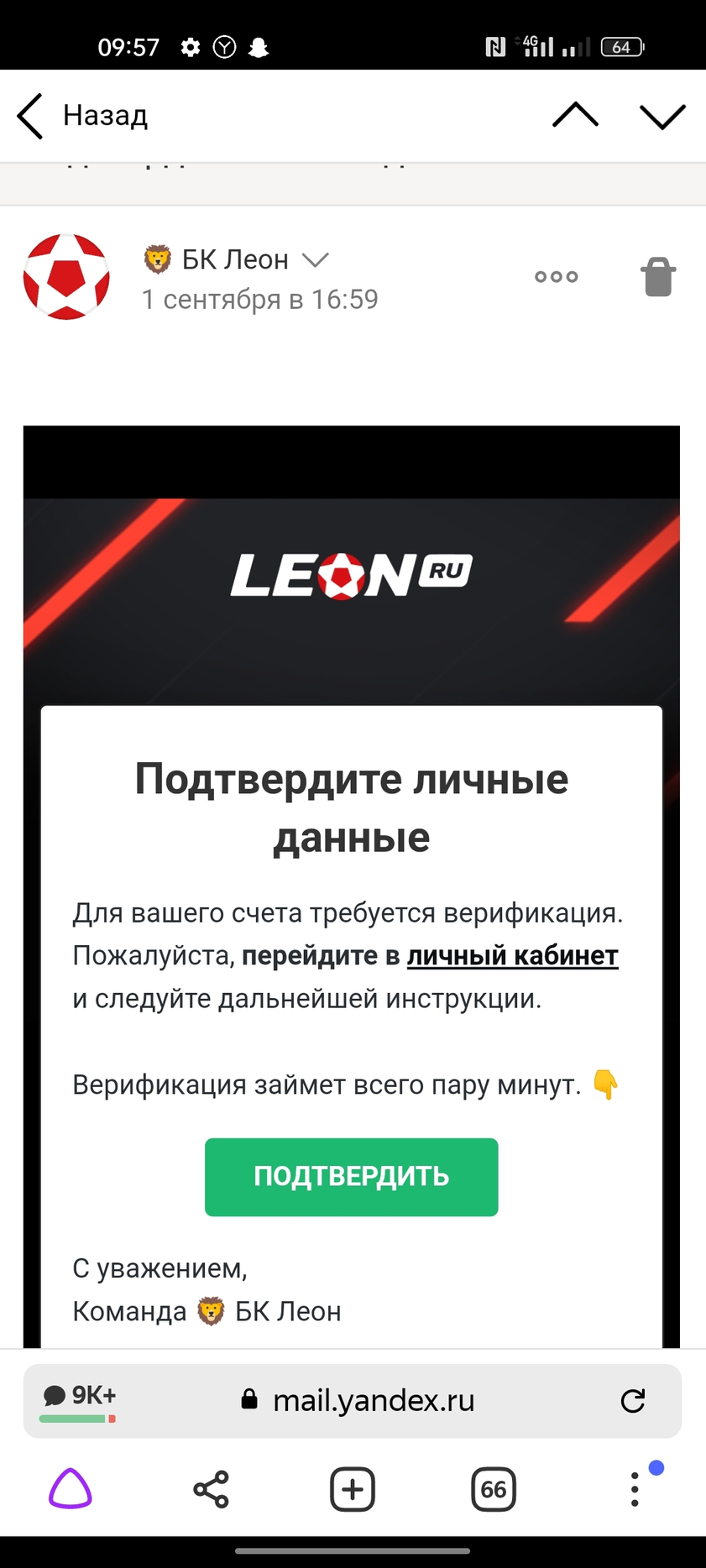Open the личный кабинет link

pyautogui.click(x=512, y=956)
